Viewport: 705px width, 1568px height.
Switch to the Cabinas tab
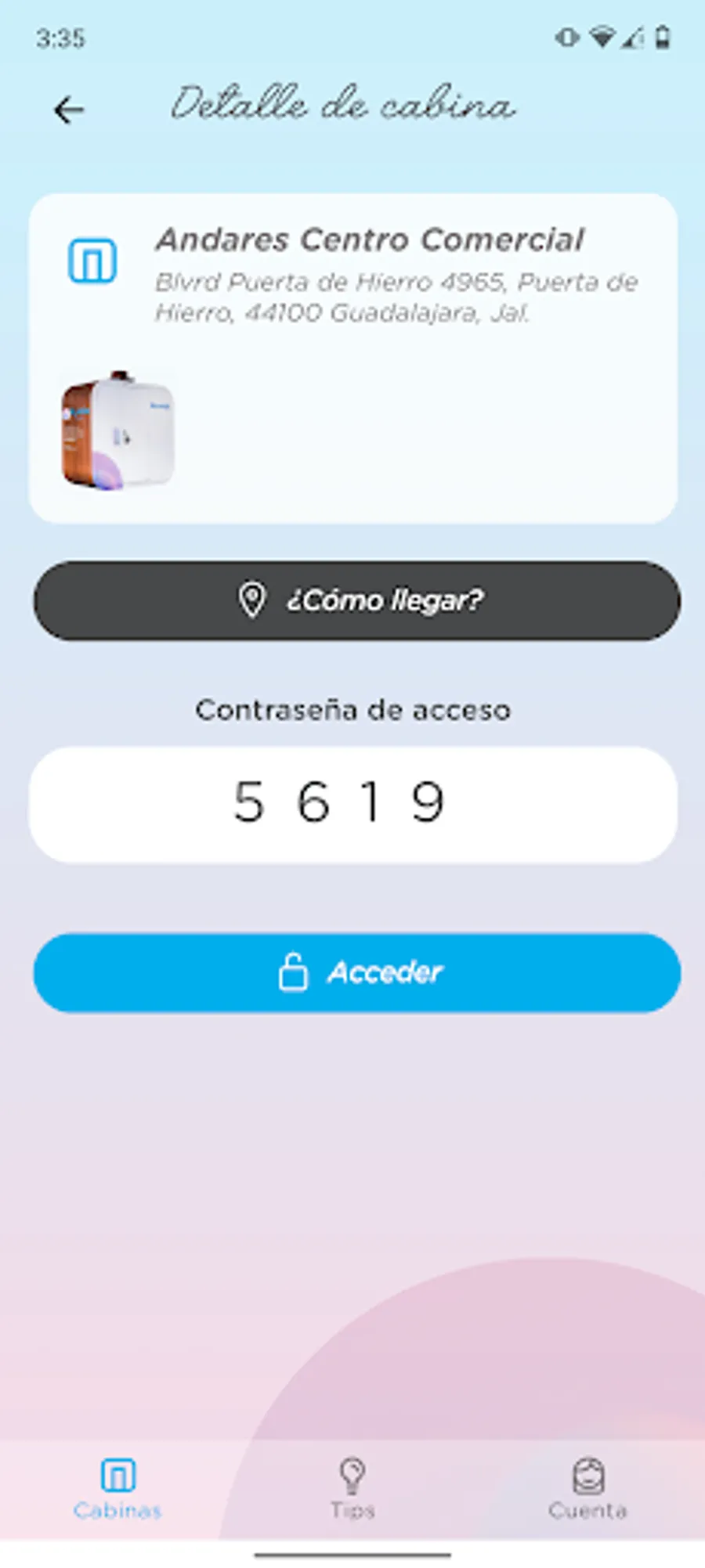pyautogui.click(x=117, y=1489)
